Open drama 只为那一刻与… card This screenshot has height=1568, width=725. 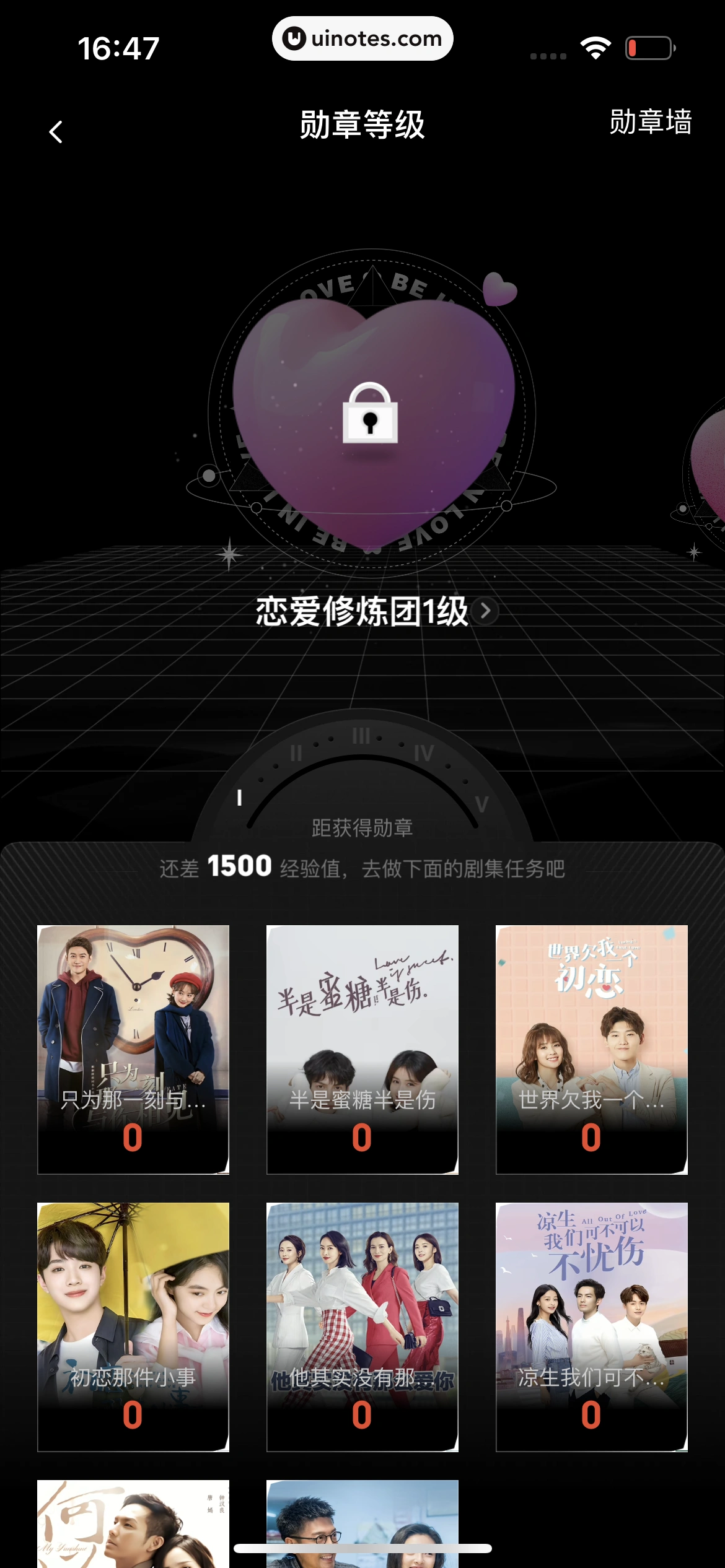(x=133, y=1049)
